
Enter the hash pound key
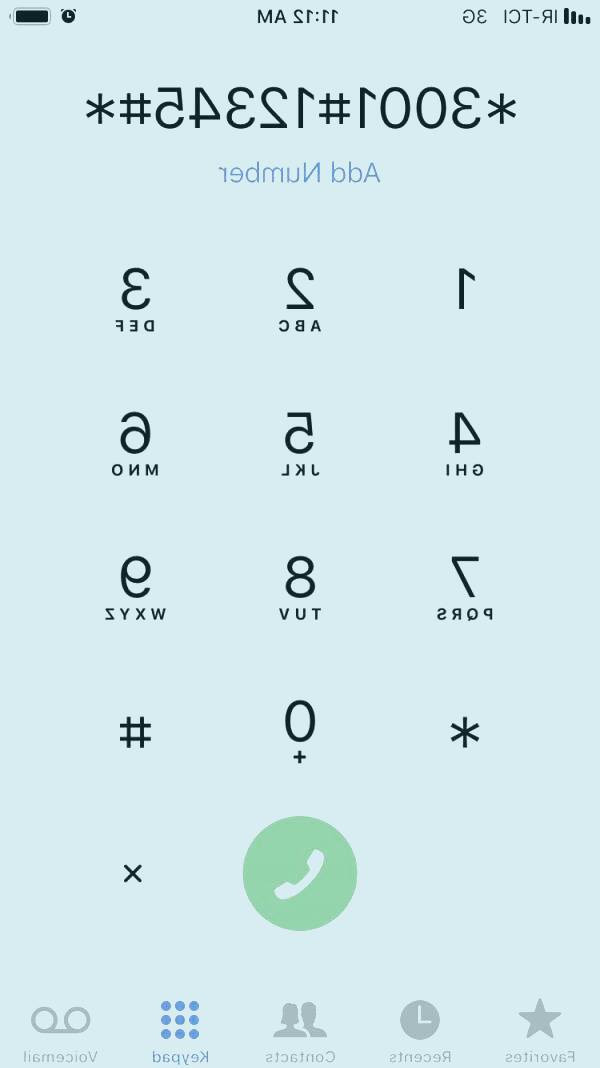pos(136,733)
